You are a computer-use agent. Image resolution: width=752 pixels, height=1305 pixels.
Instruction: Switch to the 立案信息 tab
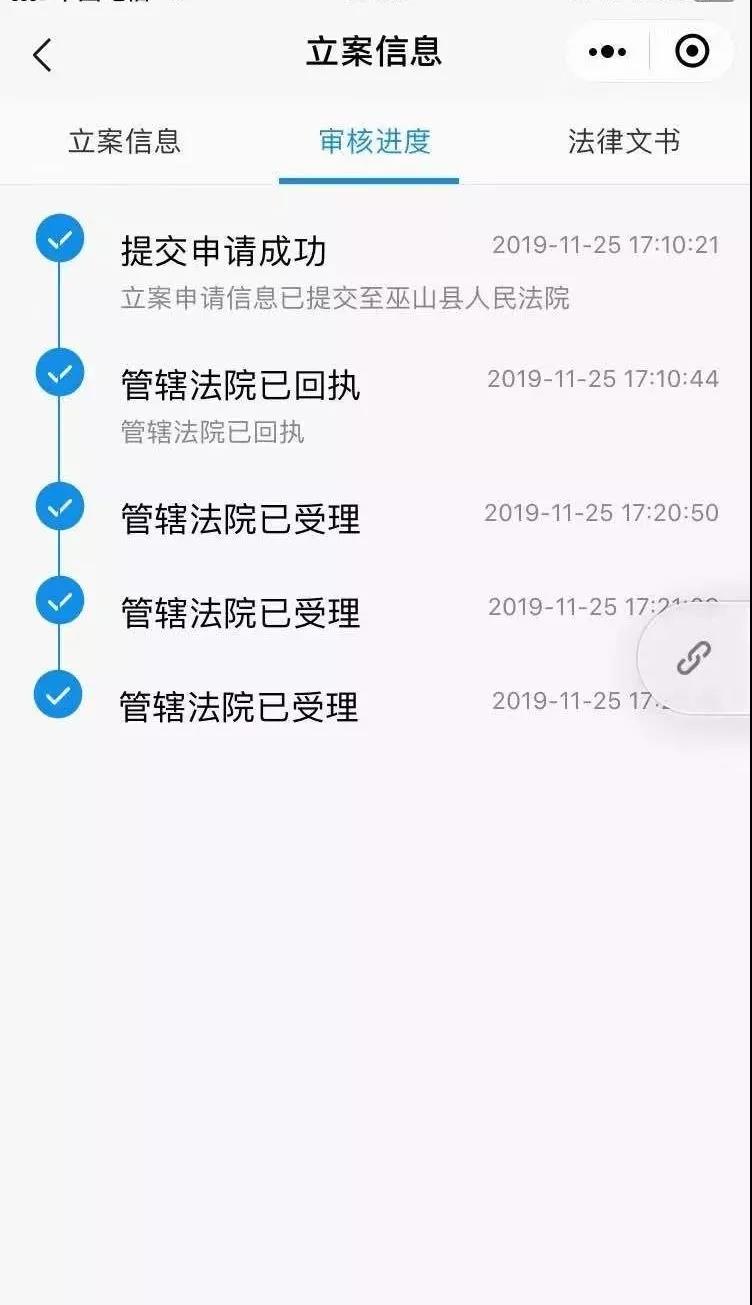point(124,142)
